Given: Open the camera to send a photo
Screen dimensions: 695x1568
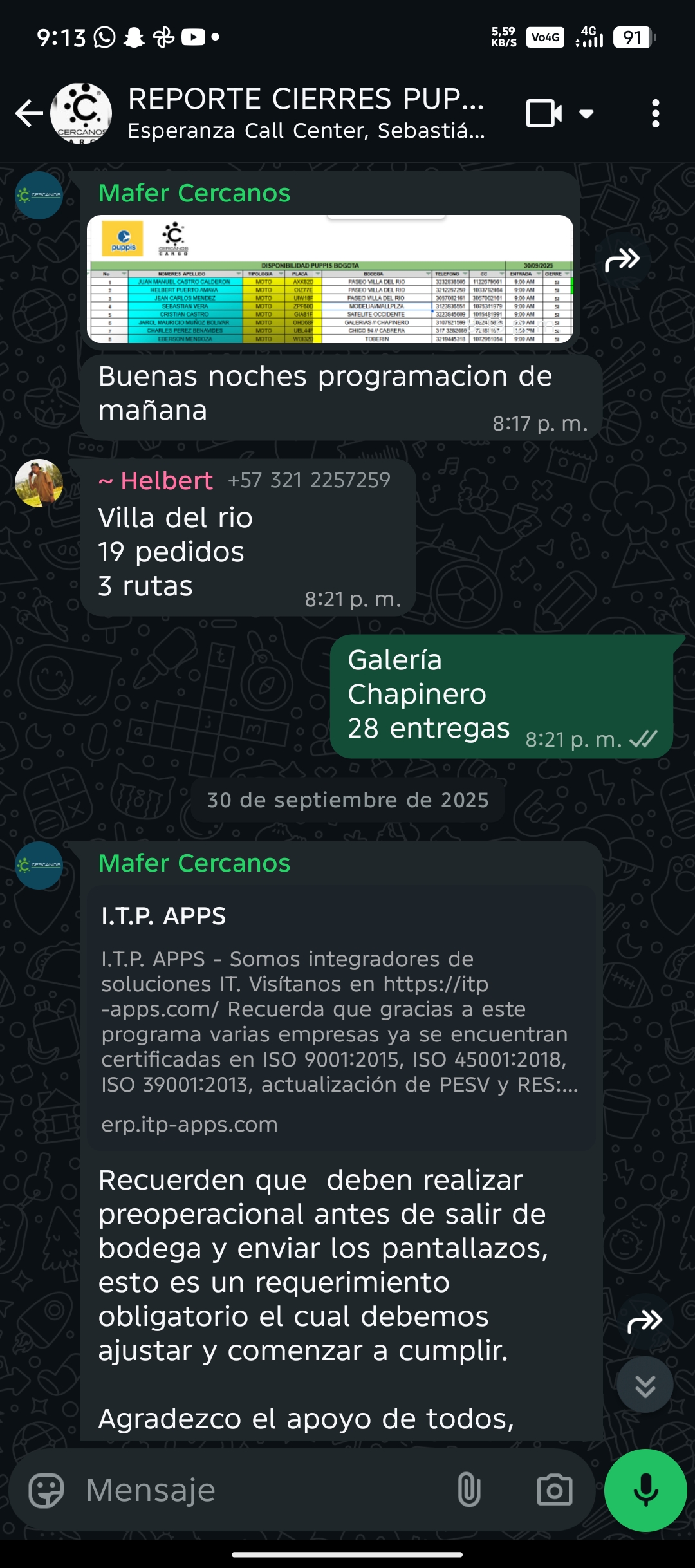Looking at the screenshot, I should click(554, 1490).
